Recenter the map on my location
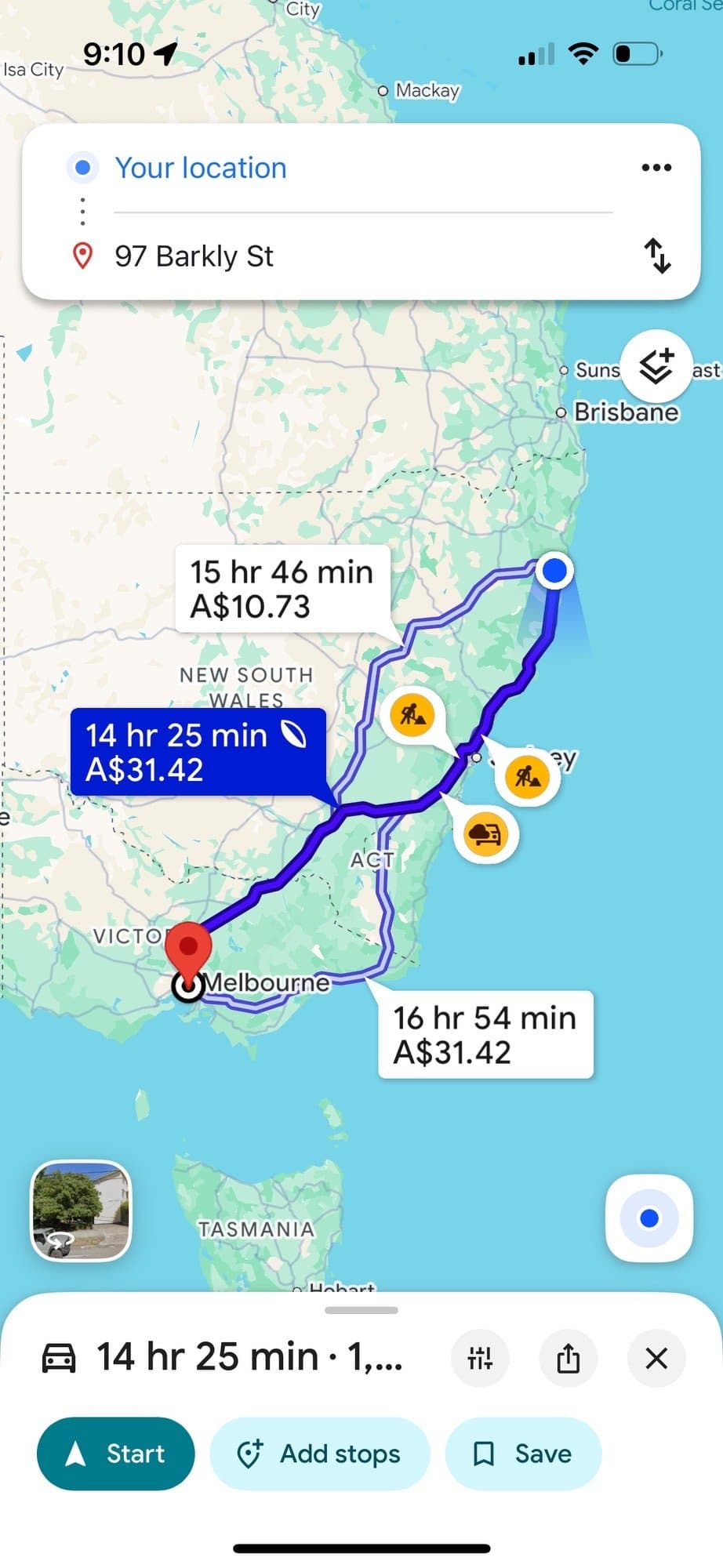 (x=649, y=1218)
